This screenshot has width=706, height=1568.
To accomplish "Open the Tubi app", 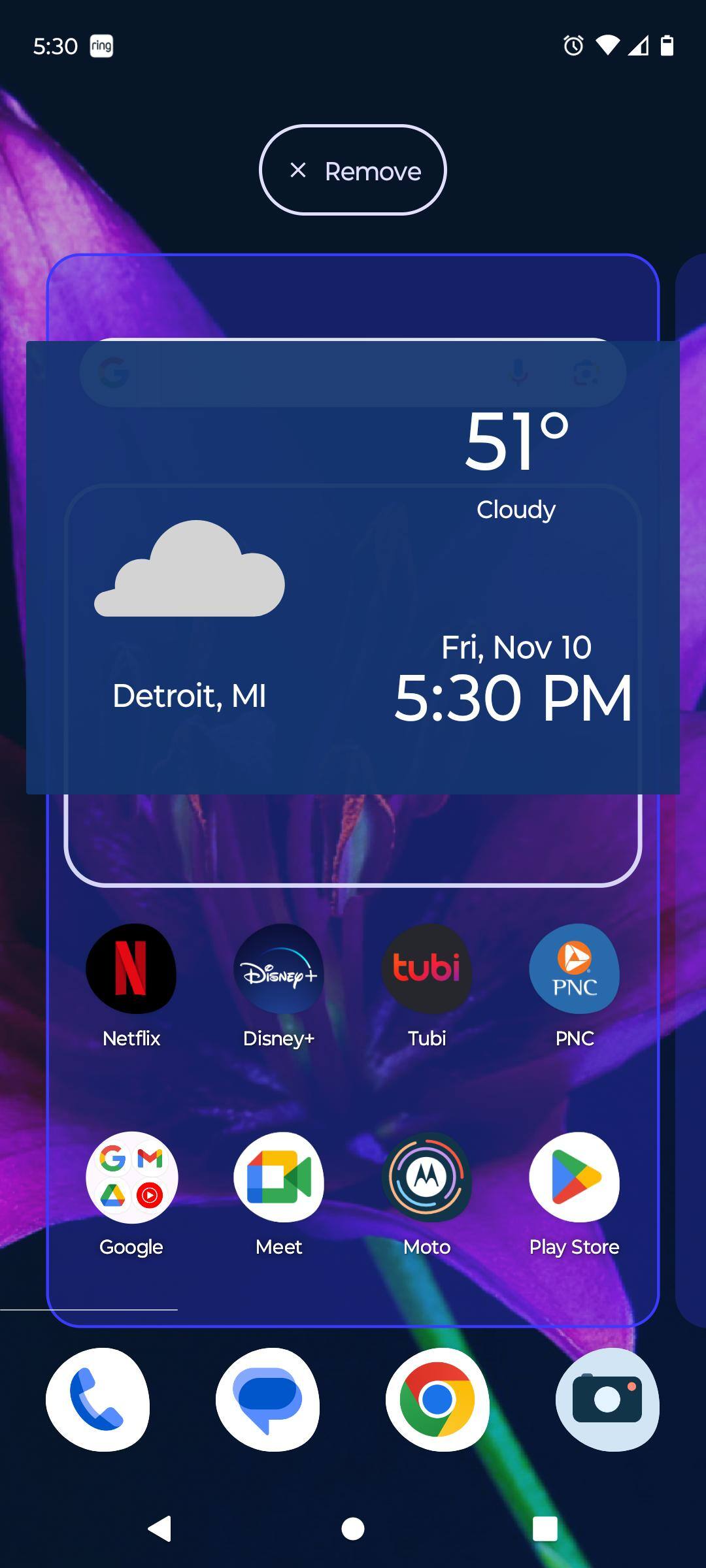I will 427,969.
